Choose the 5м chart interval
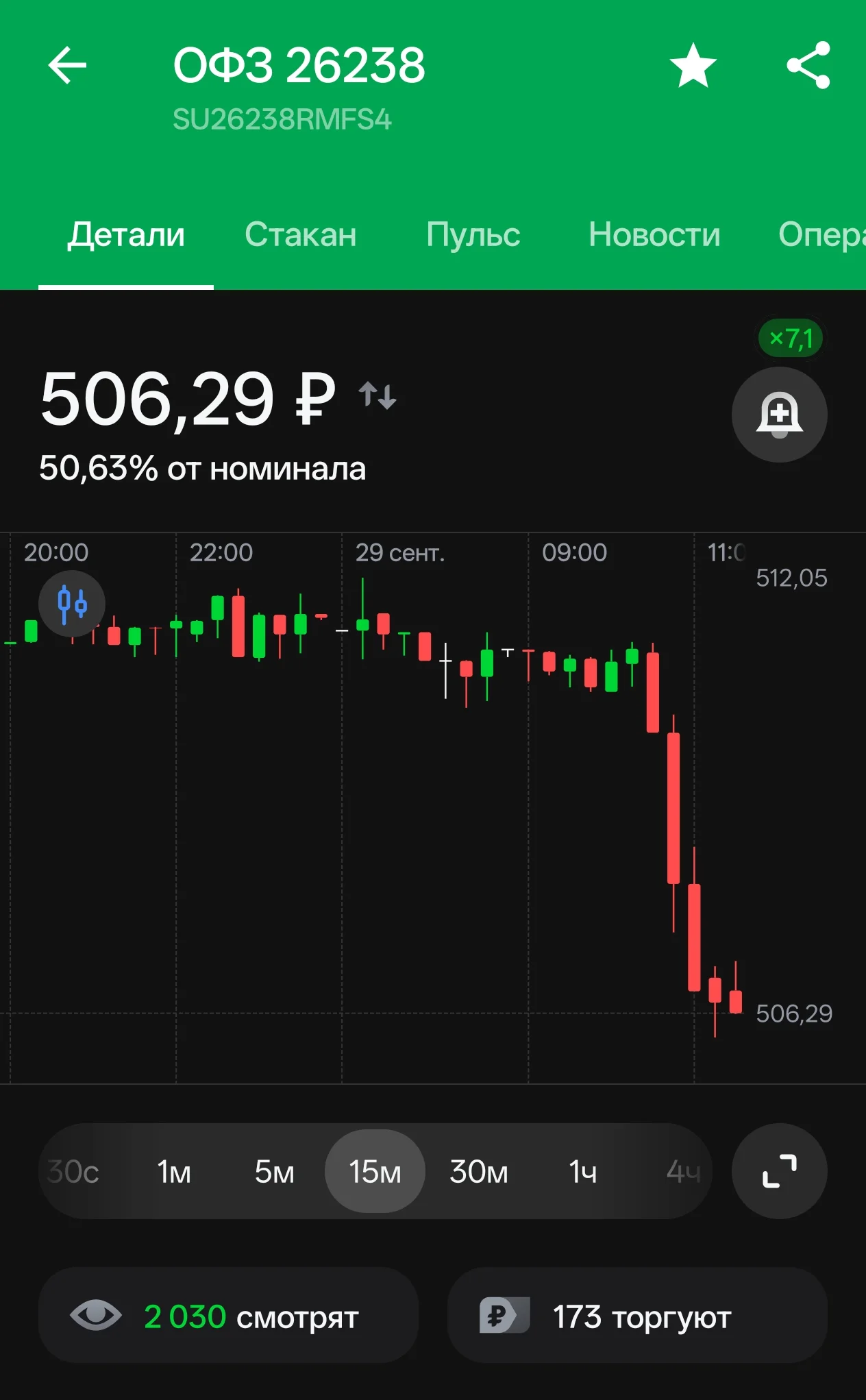The image size is (866, 1400). point(274,1171)
